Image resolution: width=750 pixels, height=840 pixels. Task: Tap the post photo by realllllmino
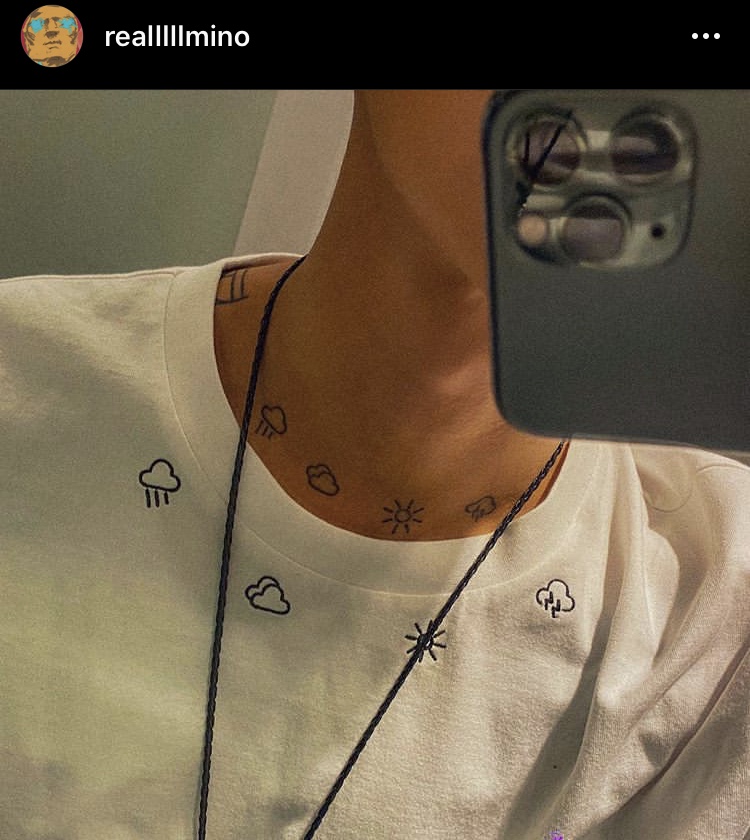[375, 465]
